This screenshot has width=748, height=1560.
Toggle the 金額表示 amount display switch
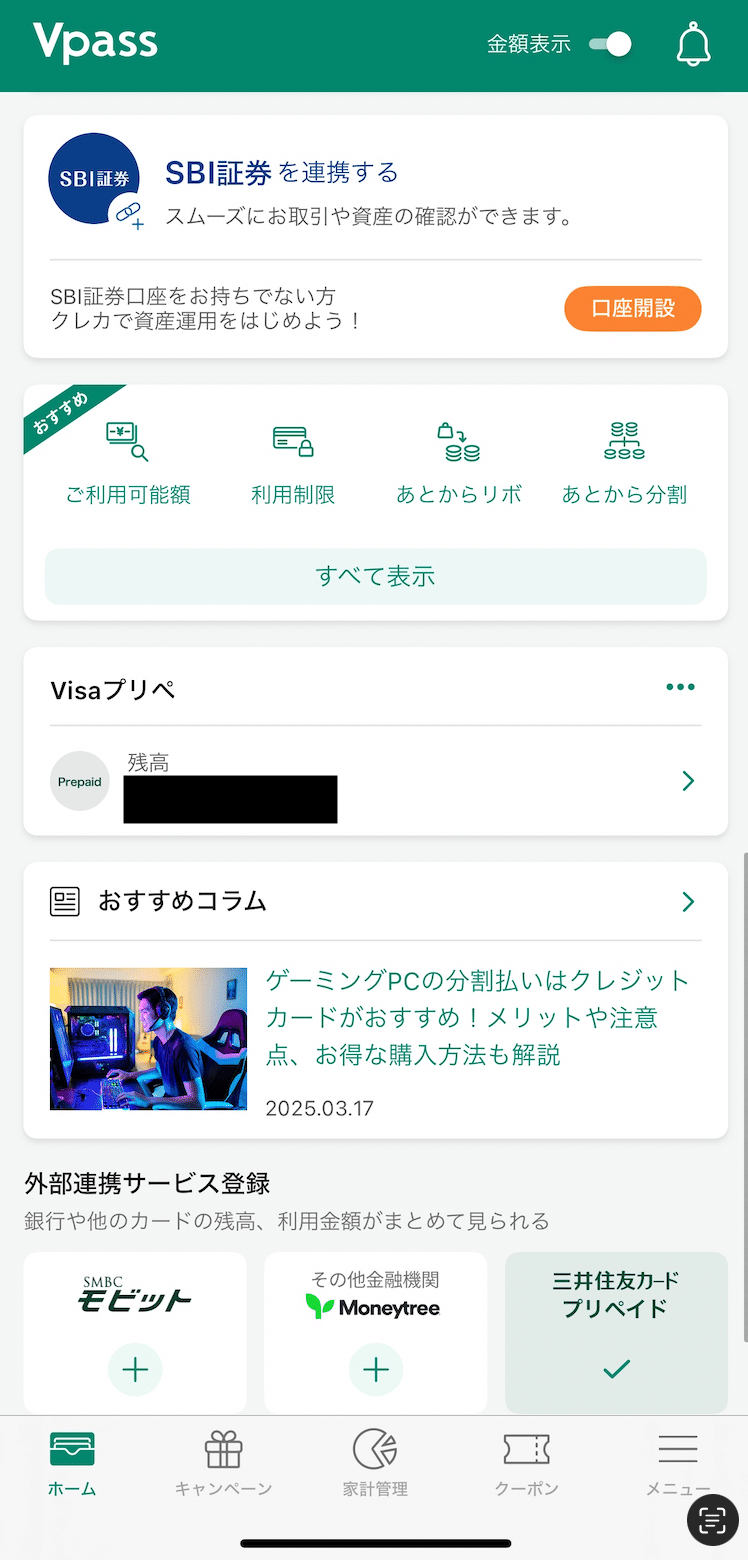[x=608, y=44]
